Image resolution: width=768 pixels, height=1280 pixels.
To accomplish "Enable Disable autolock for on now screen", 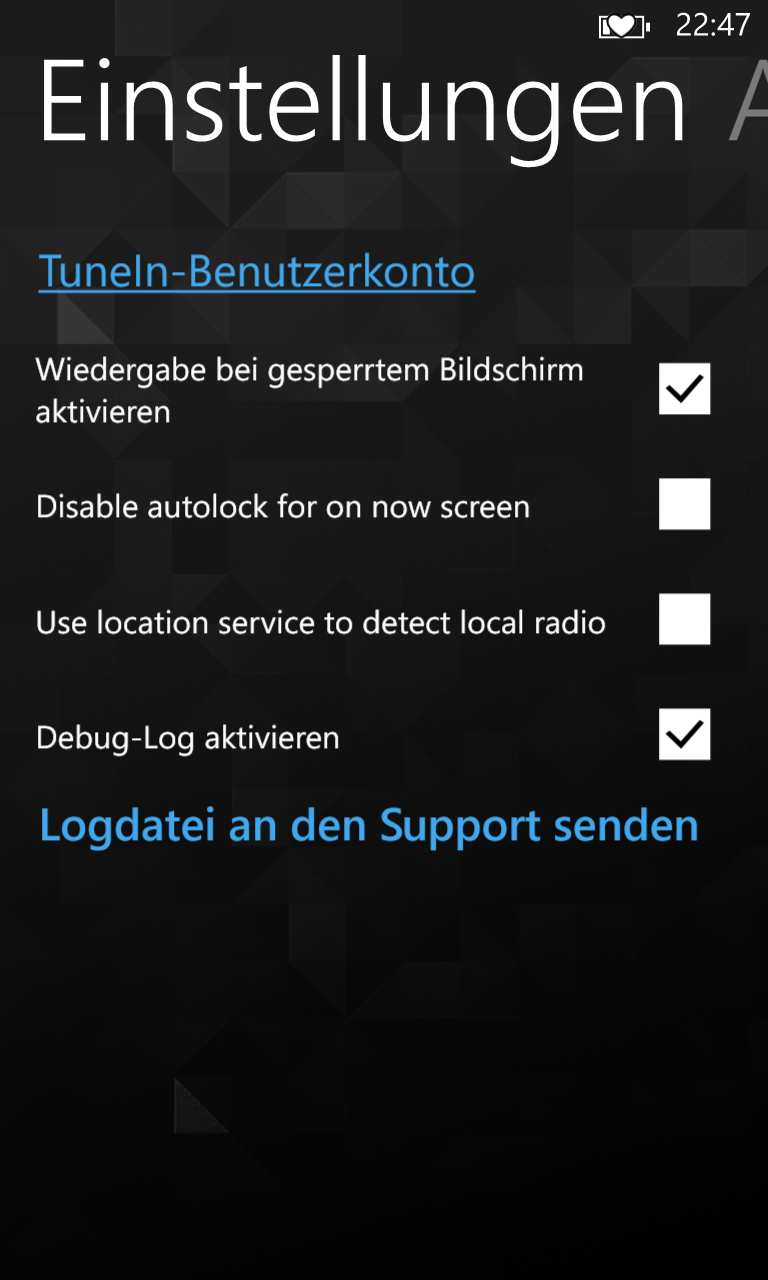I will tap(684, 504).
